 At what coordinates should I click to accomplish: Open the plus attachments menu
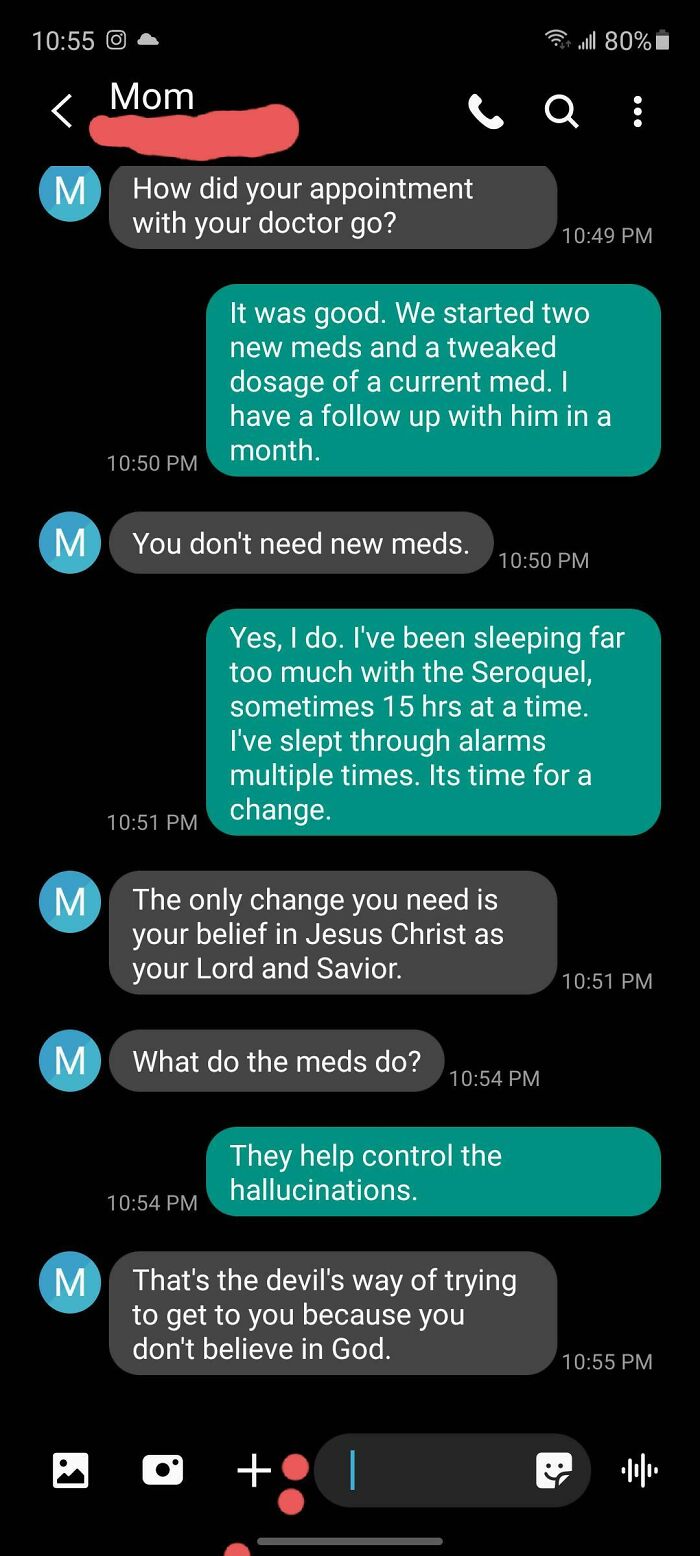tap(254, 1469)
